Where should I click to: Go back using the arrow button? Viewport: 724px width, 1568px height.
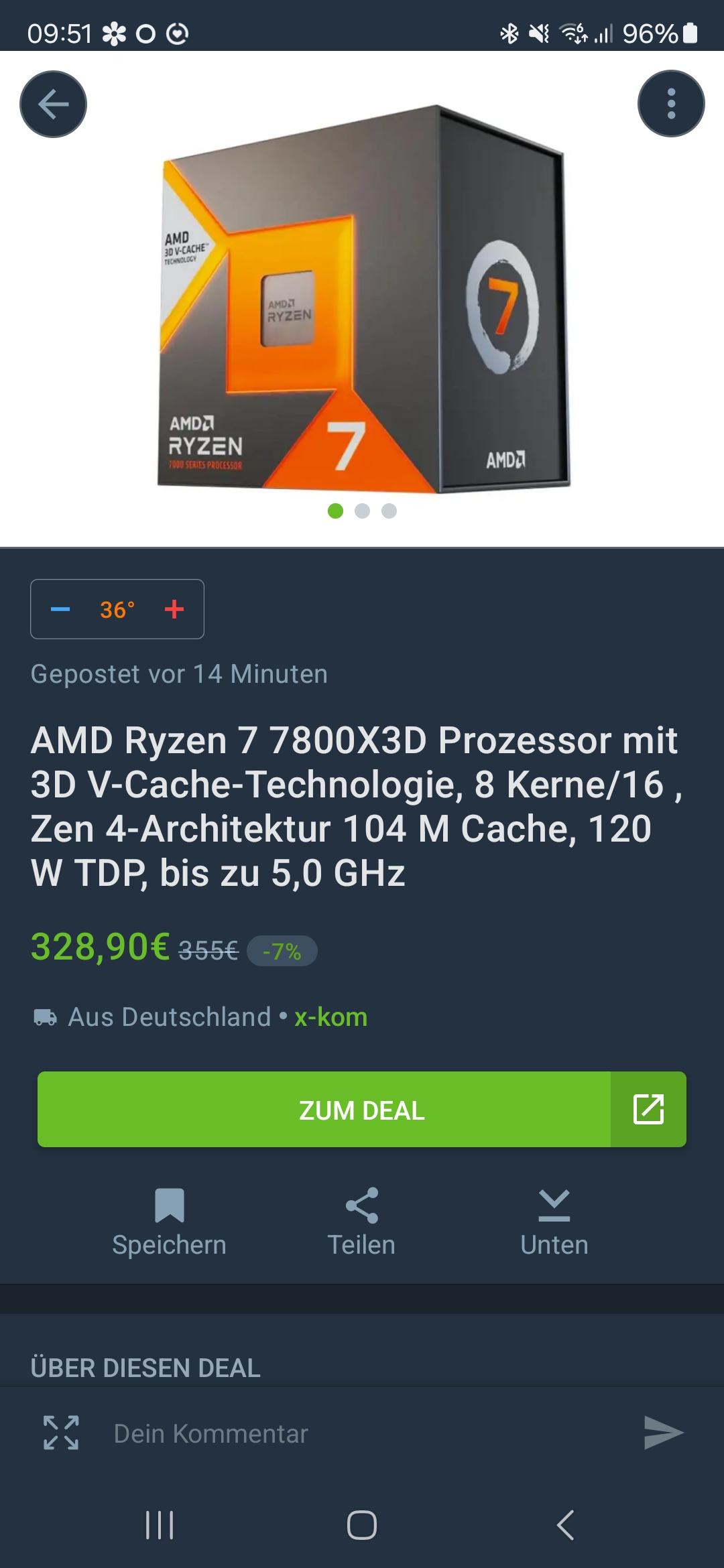[53, 104]
